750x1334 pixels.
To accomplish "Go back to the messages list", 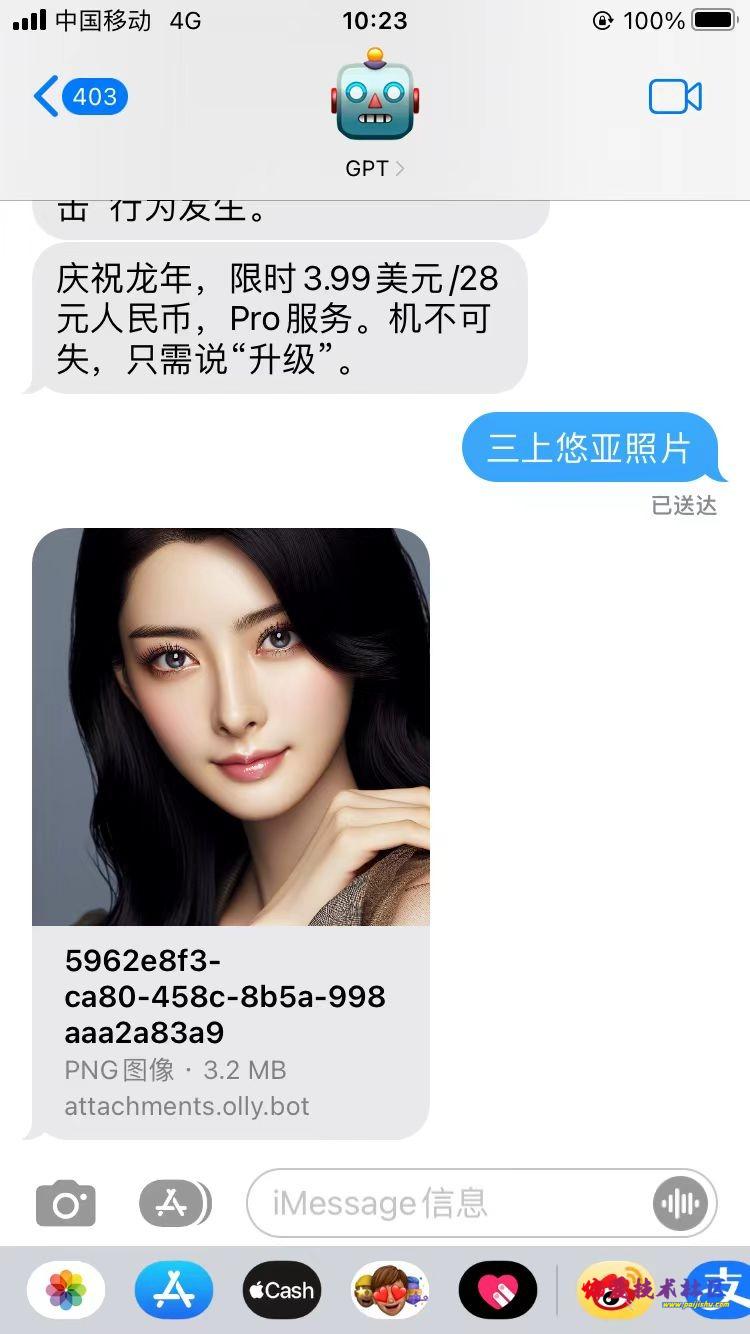I will pos(80,97).
